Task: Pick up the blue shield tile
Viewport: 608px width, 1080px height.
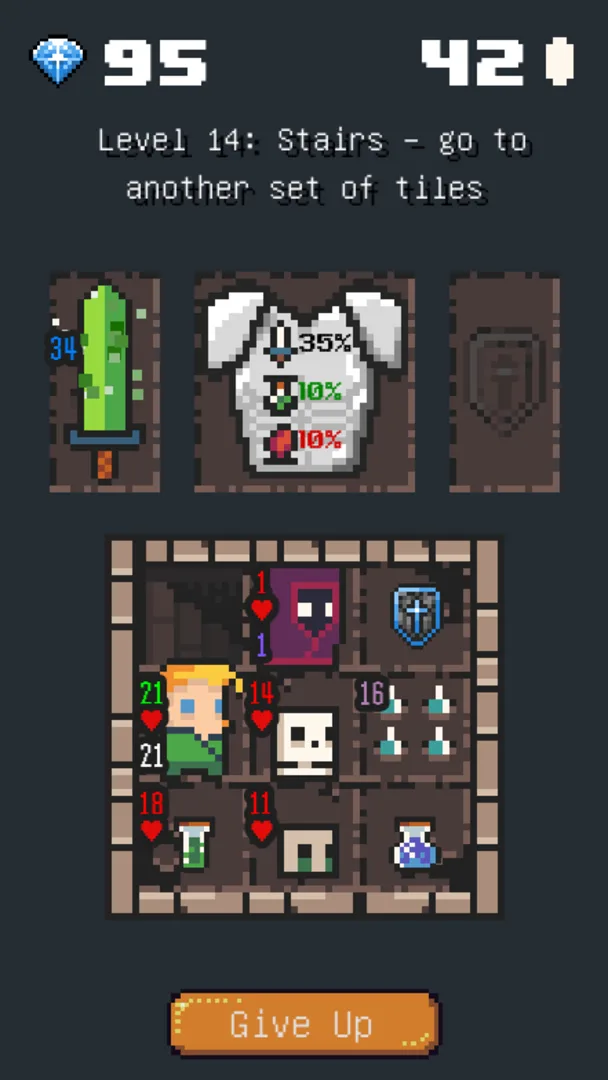Action: 416,617
